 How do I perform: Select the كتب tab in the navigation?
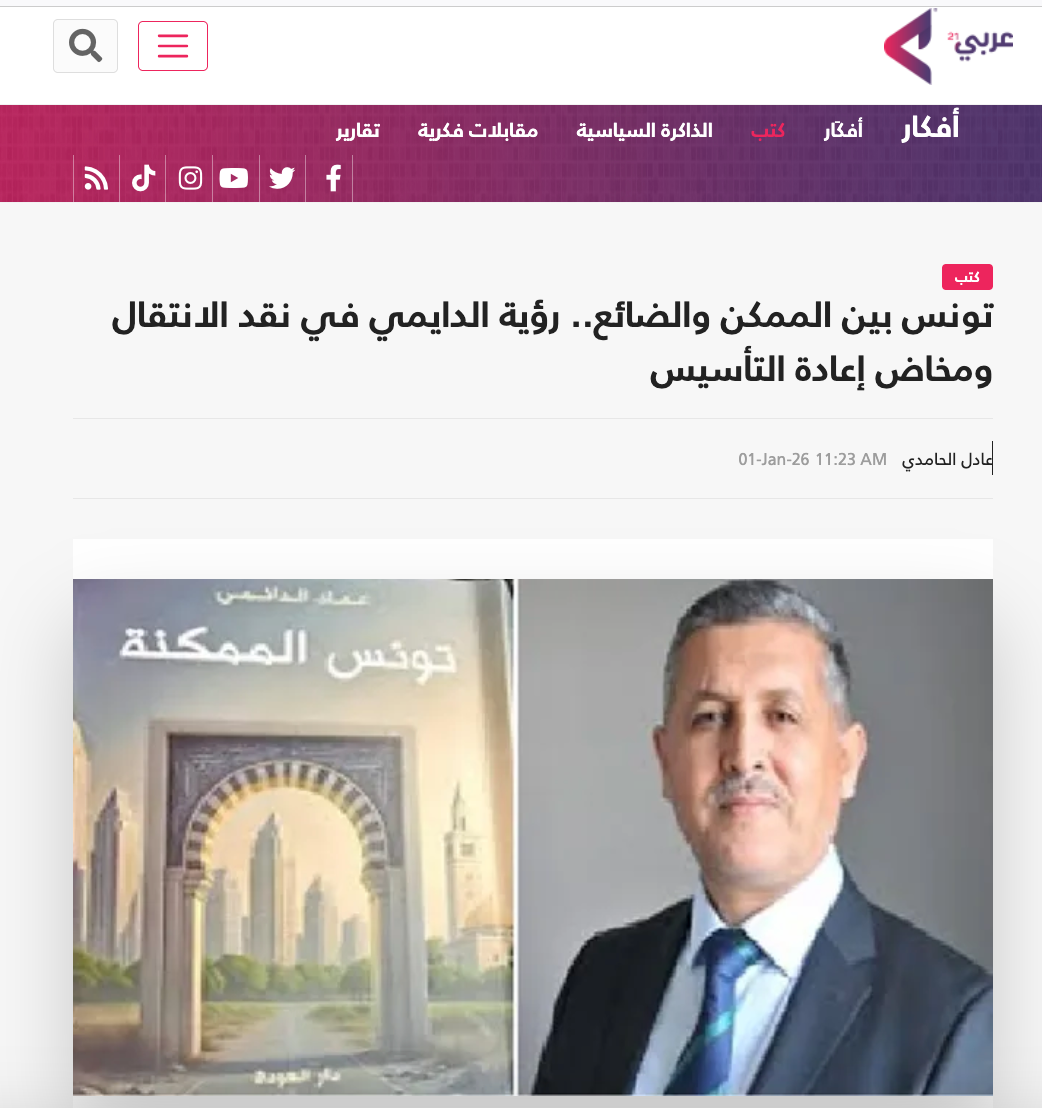pos(768,131)
